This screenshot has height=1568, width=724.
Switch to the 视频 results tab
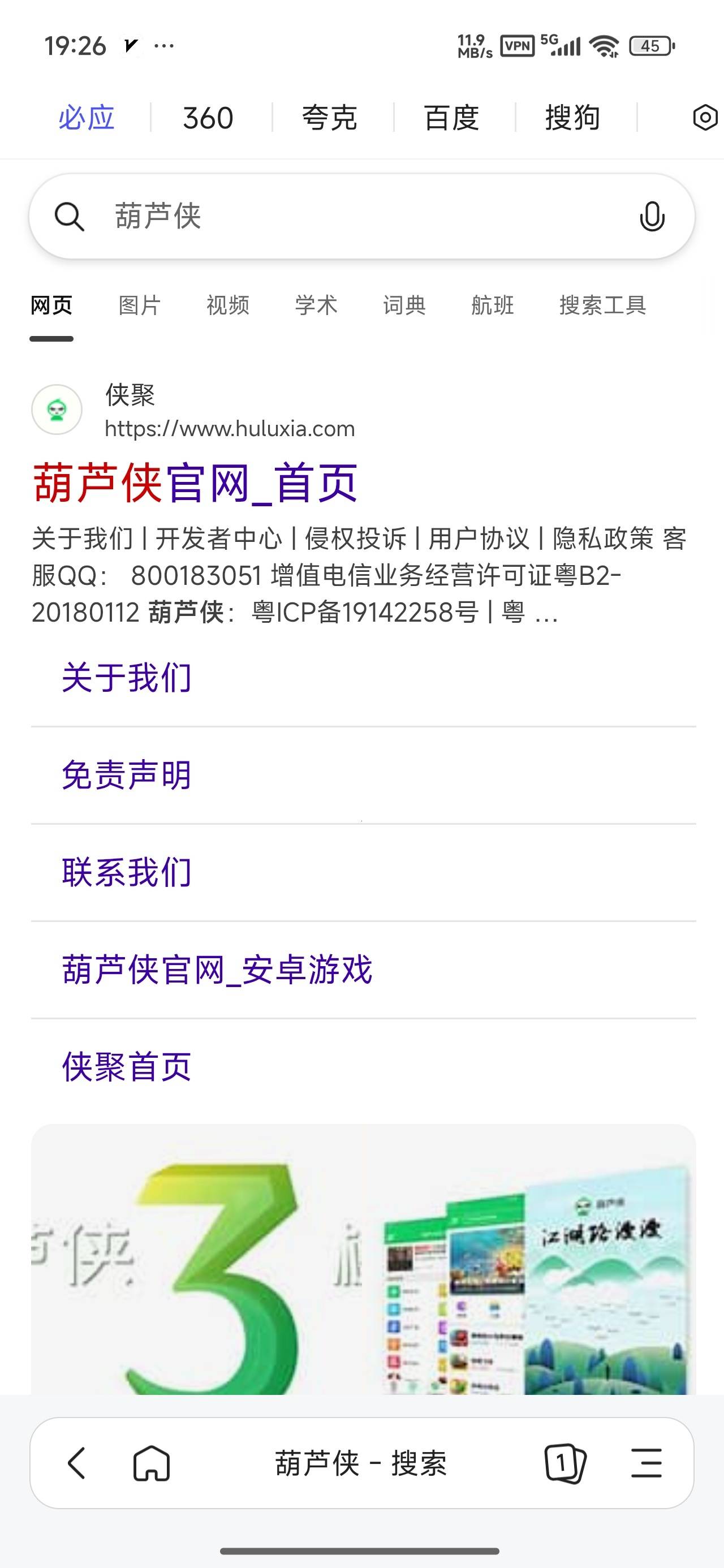tap(229, 305)
